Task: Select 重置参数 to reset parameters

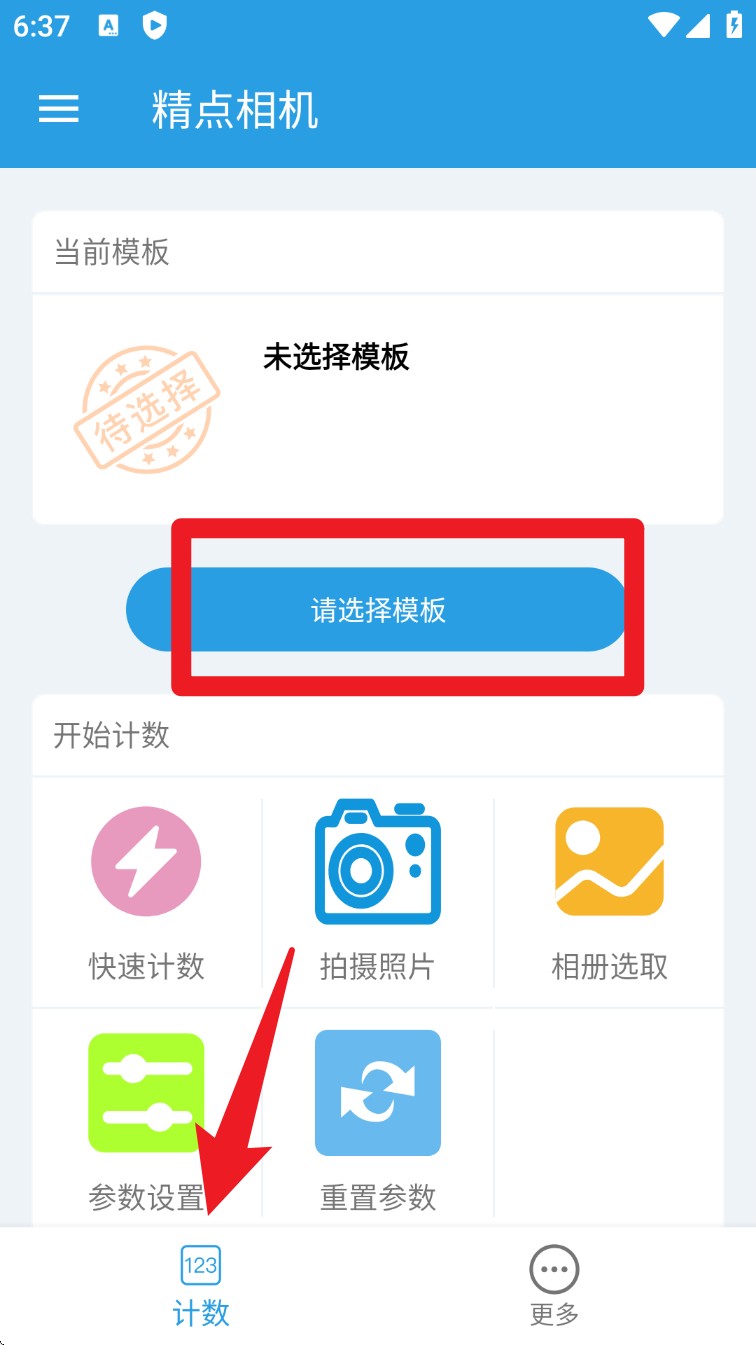Action: pyautogui.click(x=377, y=1120)
